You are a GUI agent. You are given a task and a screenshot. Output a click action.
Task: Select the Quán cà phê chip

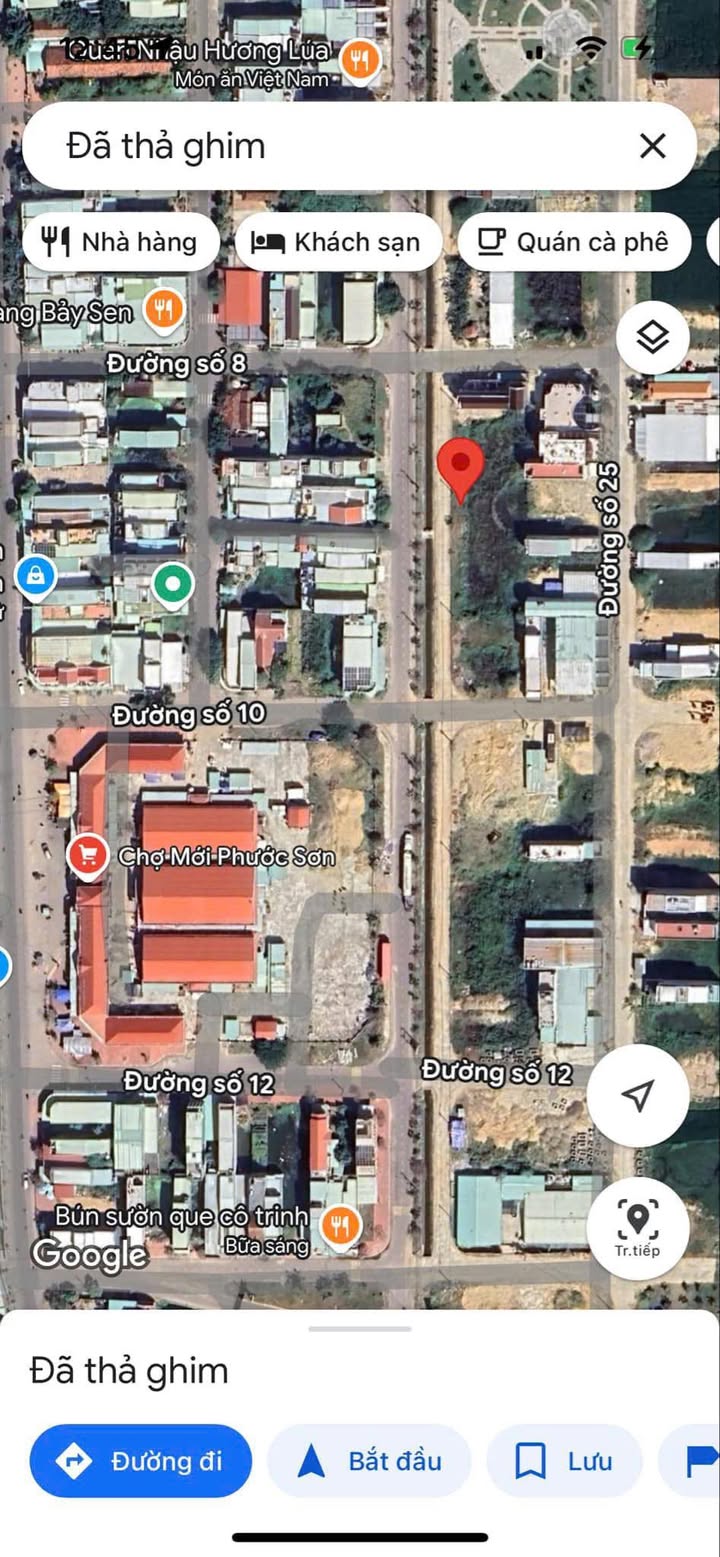[x=574, y=242]
